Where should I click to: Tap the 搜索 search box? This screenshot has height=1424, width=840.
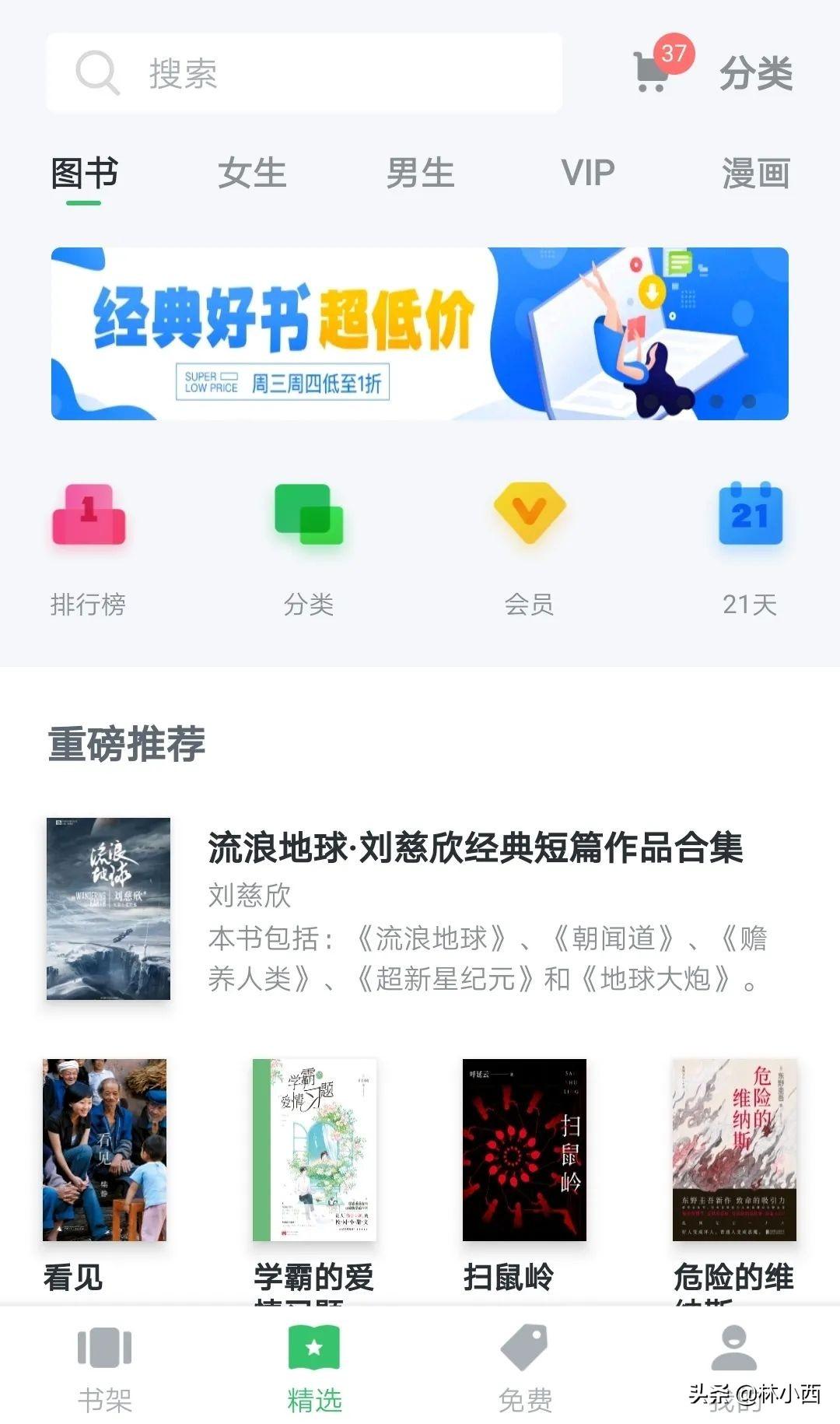pyautogui.click(x=303, y=73)
